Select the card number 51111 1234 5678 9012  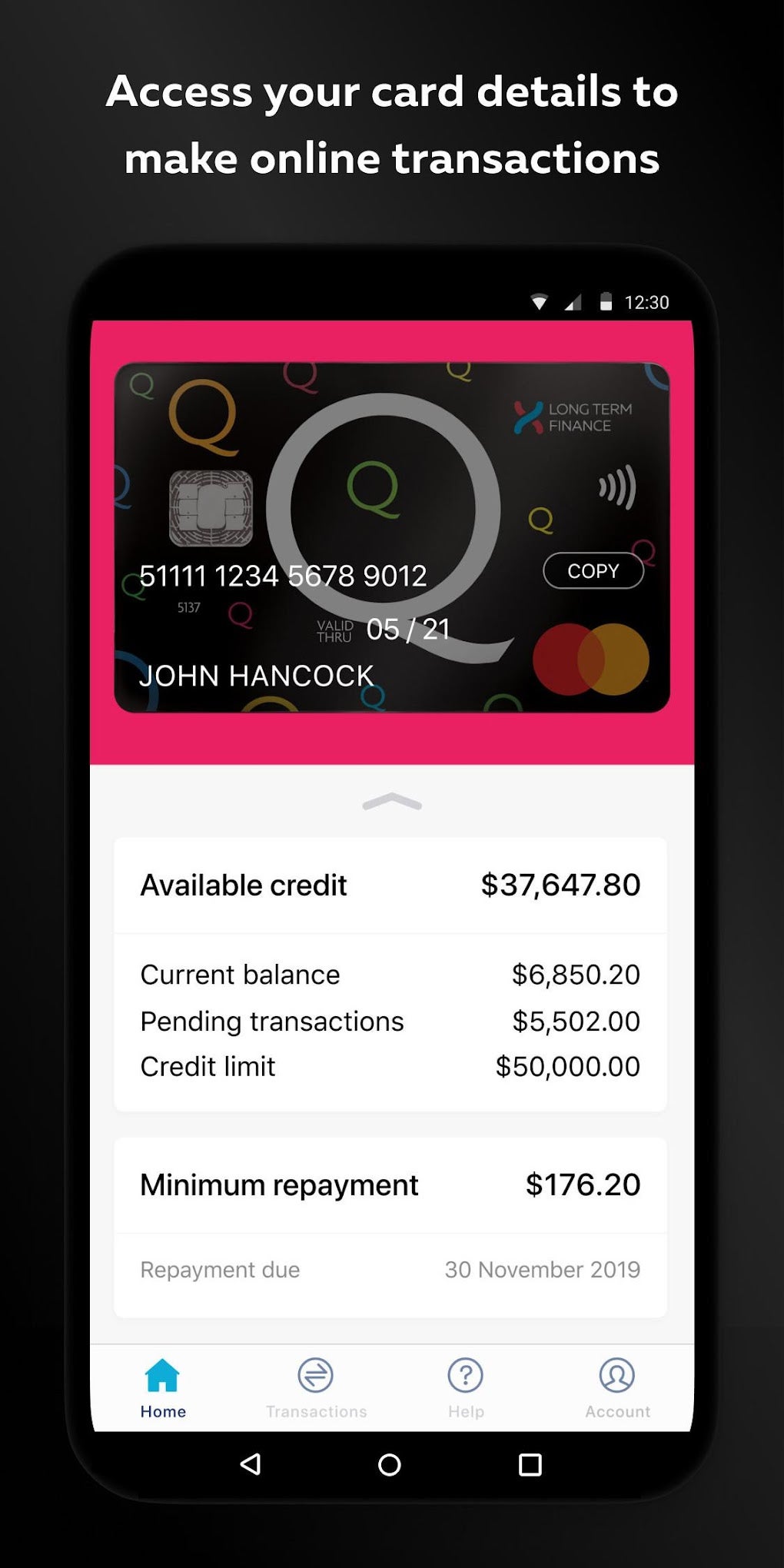point(282,576)
